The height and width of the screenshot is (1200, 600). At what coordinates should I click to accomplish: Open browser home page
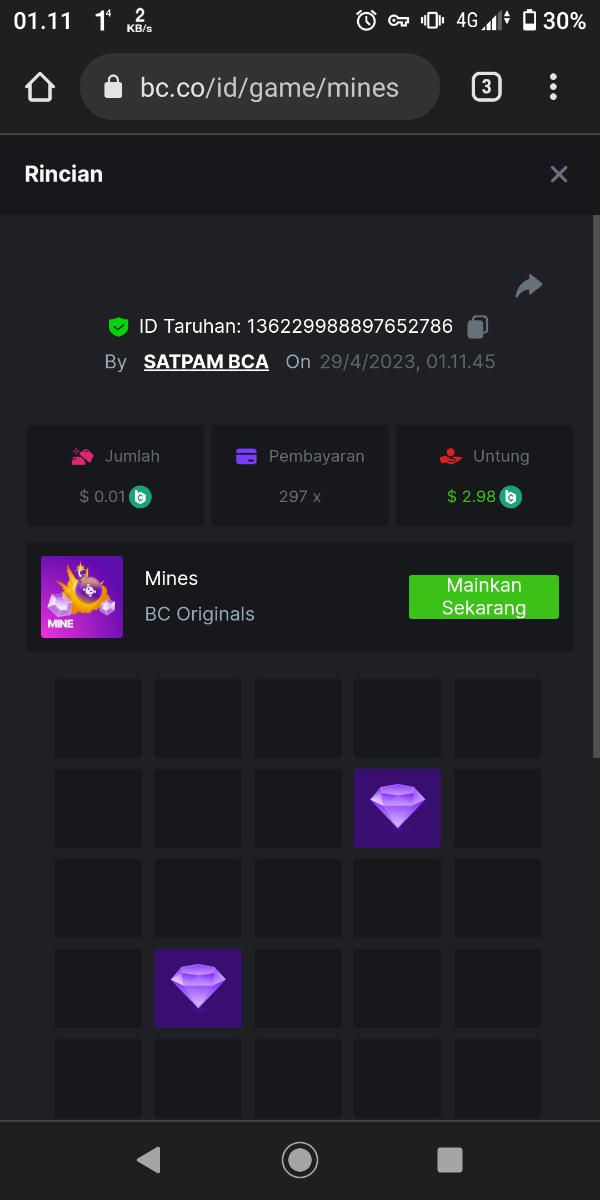click(40, 87)
